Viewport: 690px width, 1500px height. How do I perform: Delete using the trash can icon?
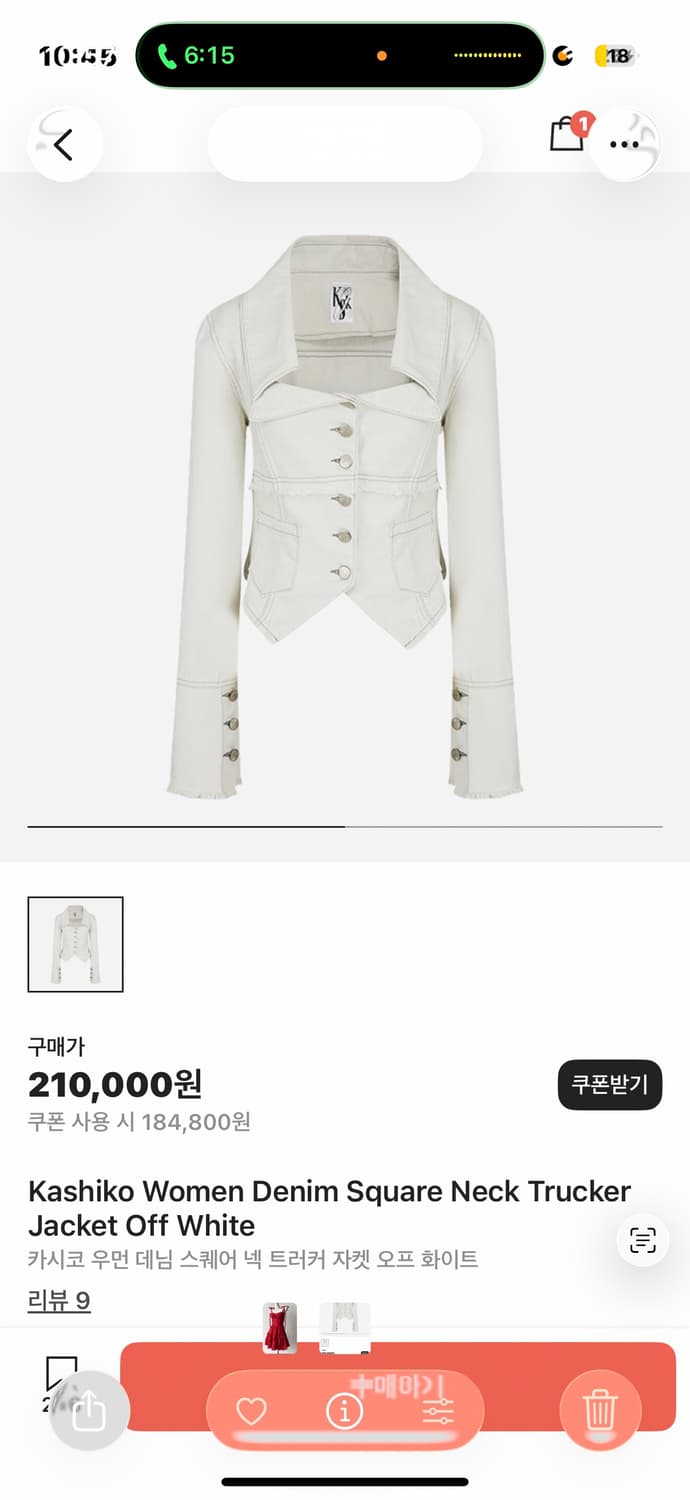point(600,1411)
